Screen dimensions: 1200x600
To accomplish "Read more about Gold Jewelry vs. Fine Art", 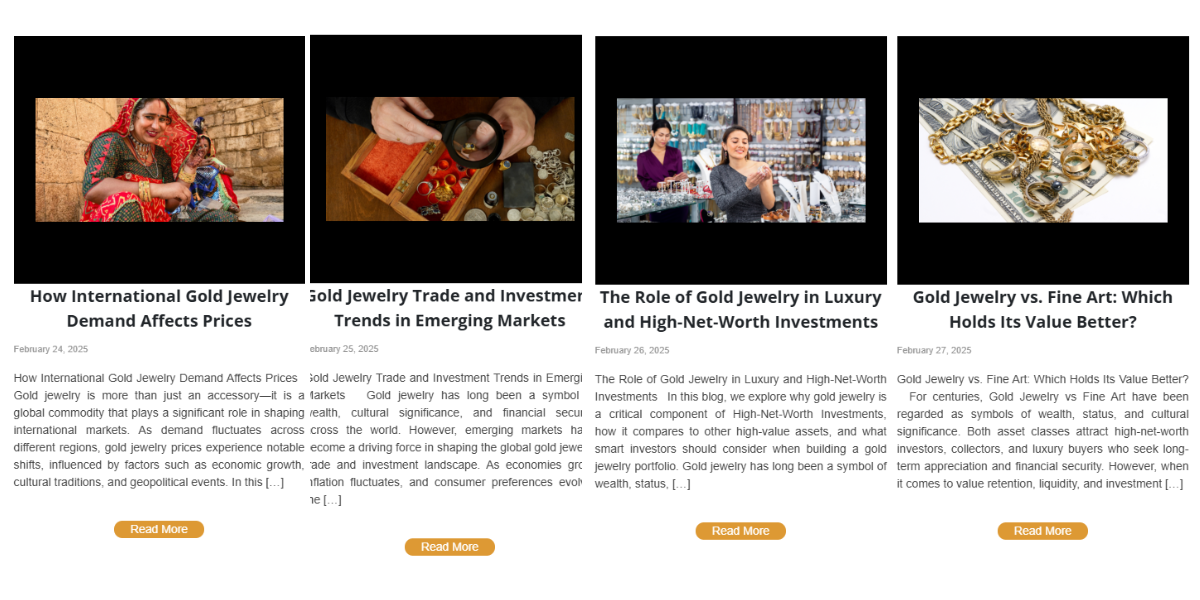I will 1043,531.
